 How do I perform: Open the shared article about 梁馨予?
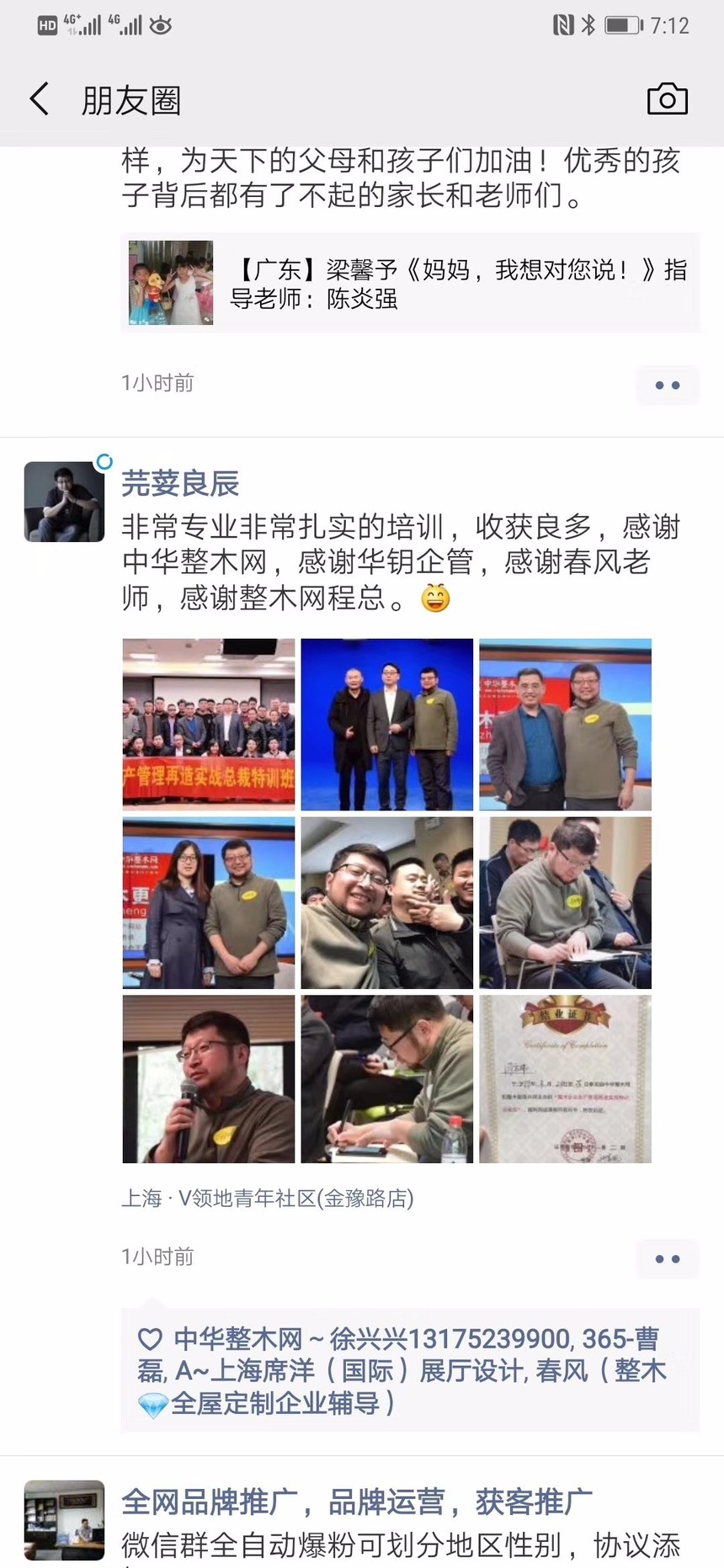pos(410,284)
